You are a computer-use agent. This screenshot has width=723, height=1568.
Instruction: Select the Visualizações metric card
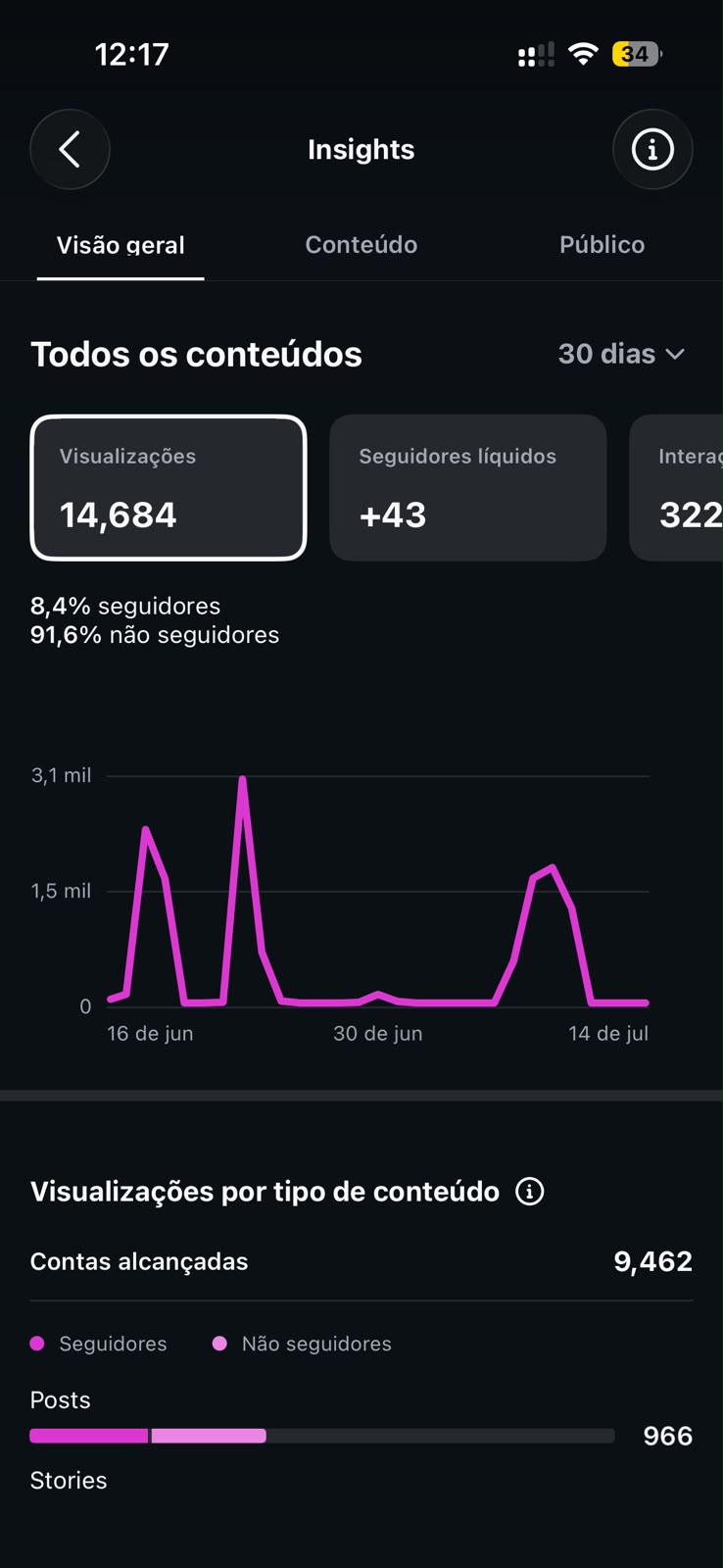point(169,488)
